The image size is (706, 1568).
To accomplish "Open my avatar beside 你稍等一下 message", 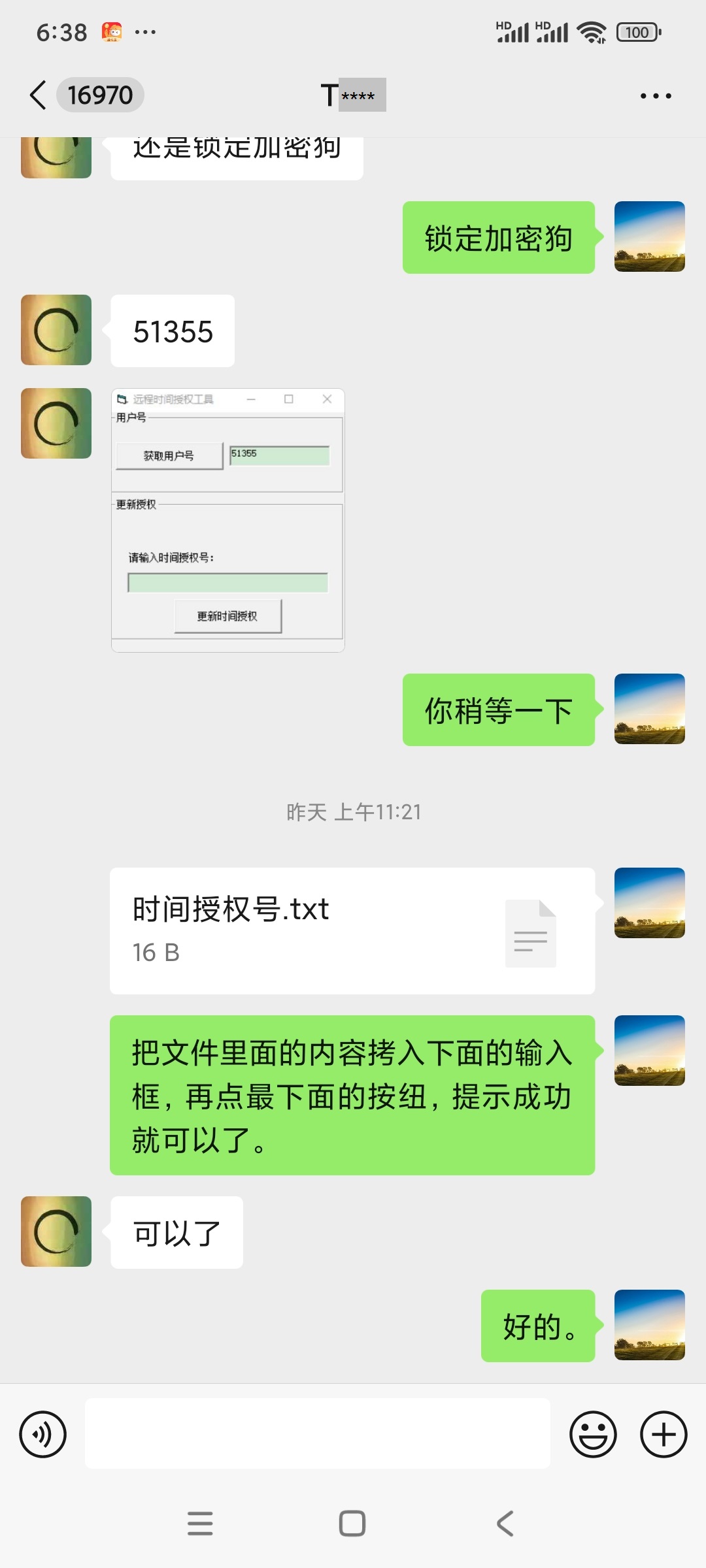I will point(650,709).
